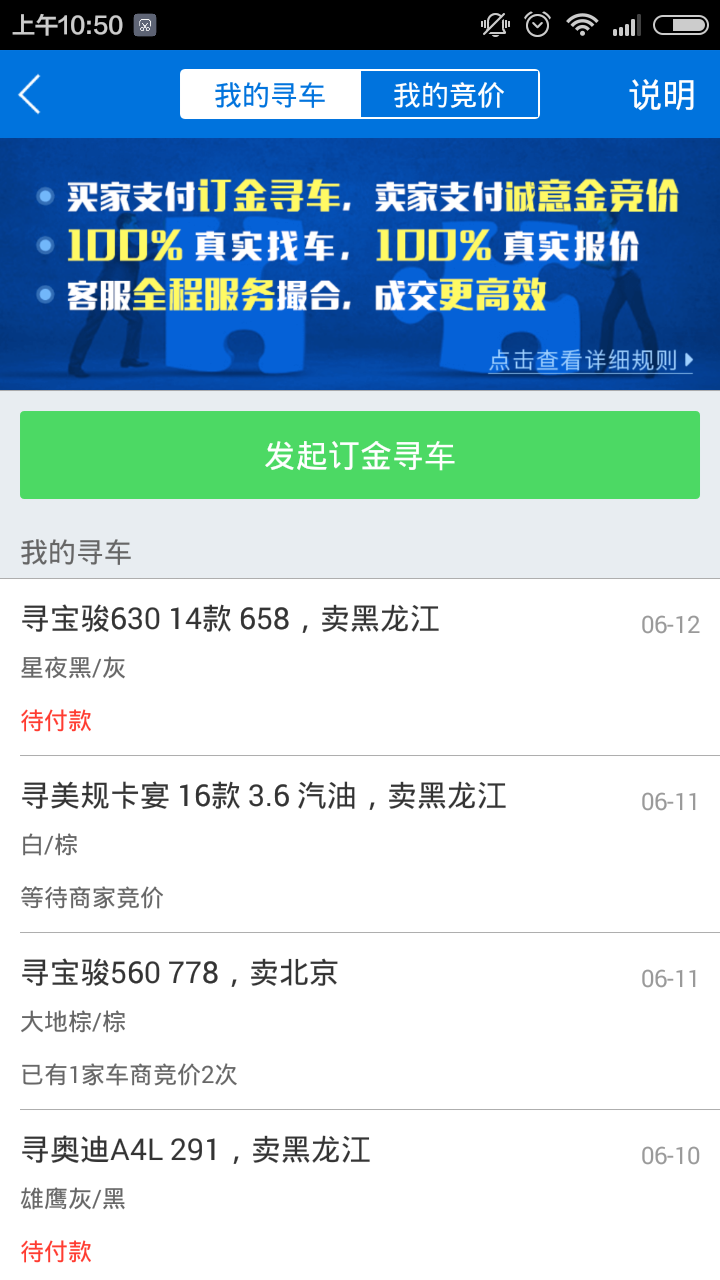Switch to the 我的竞价 tab

[449, 94]
